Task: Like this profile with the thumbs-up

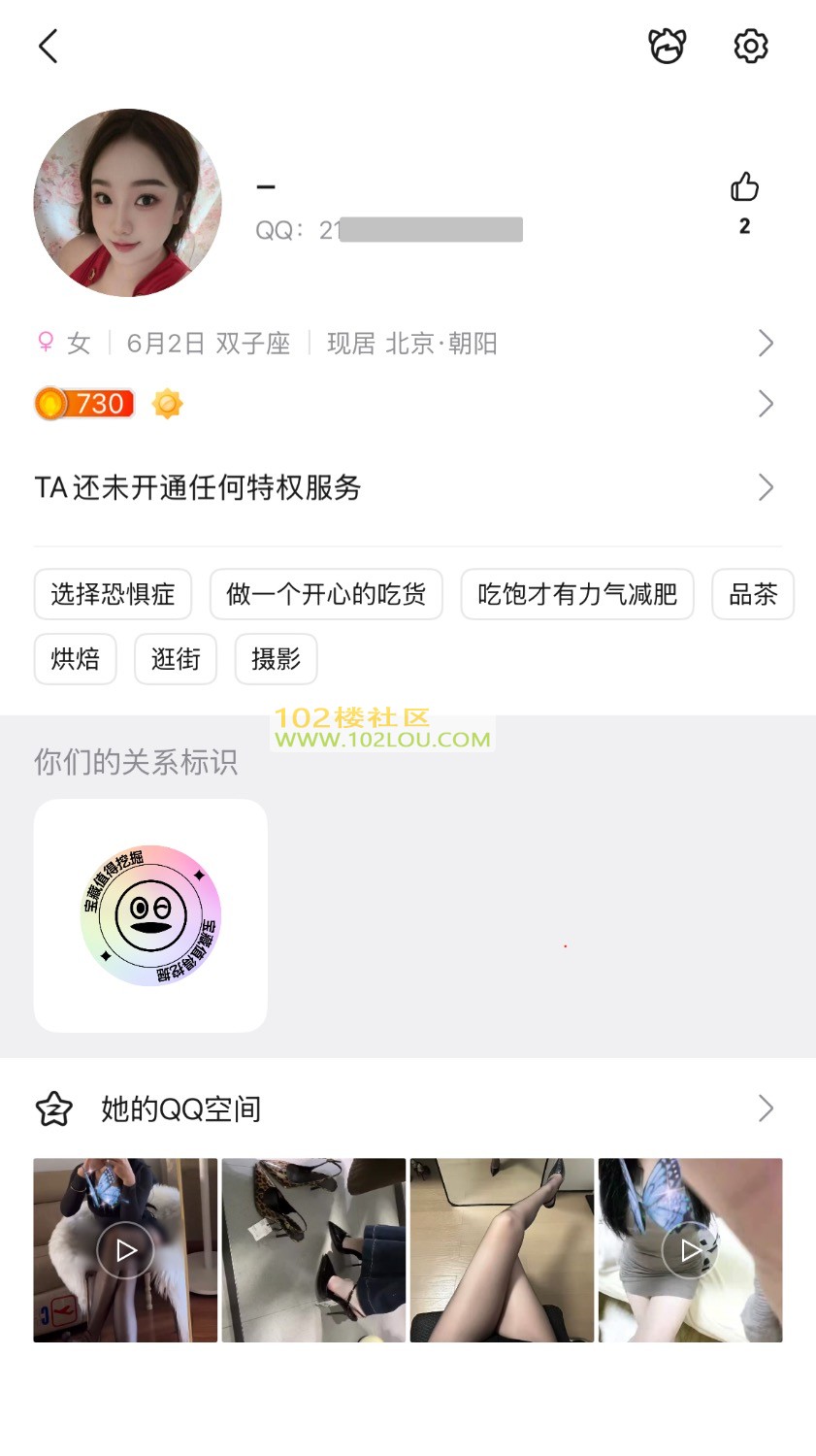Action: [x=744, y=187]
